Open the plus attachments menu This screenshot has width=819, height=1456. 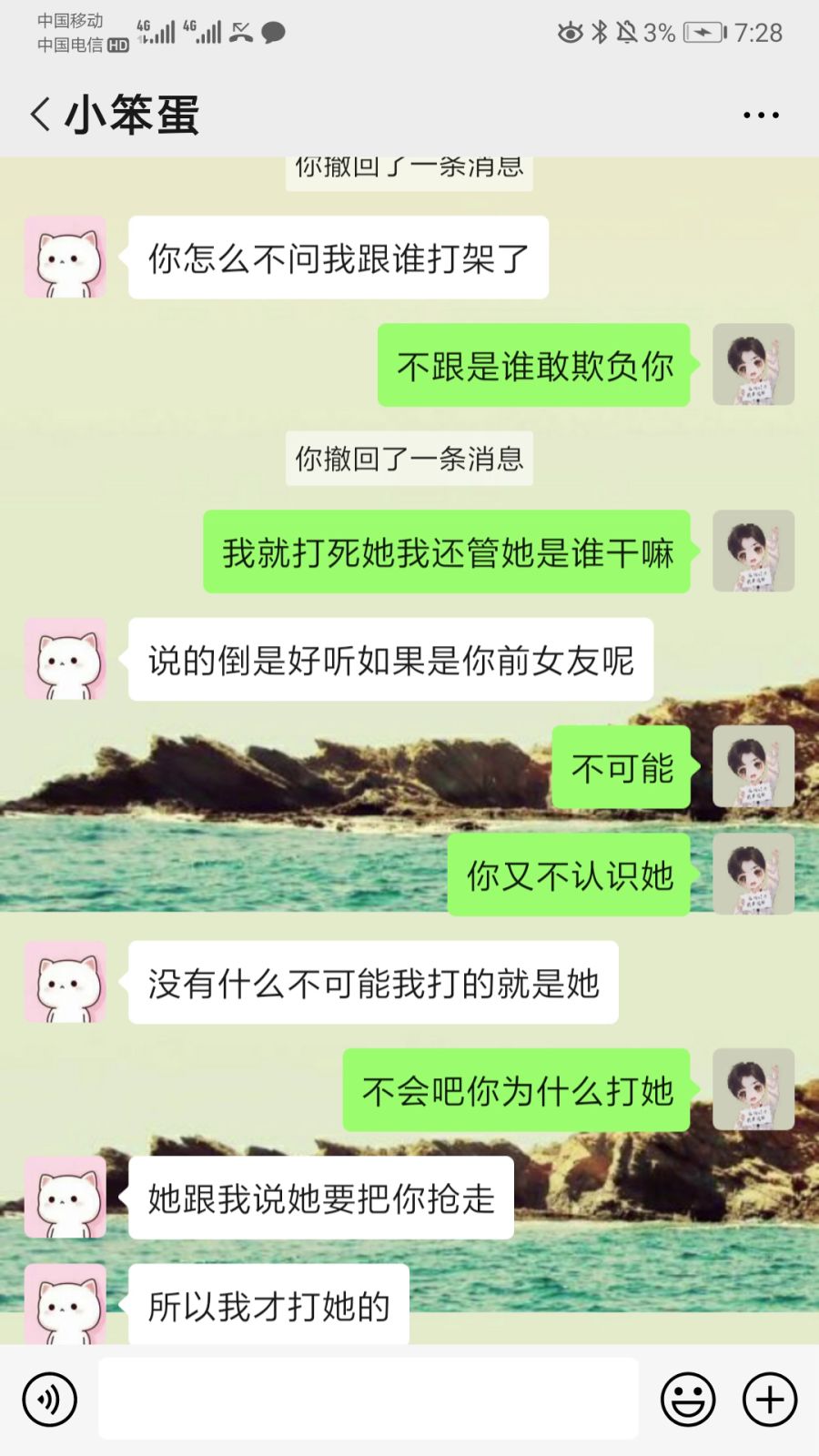(x=770, y=1400)
